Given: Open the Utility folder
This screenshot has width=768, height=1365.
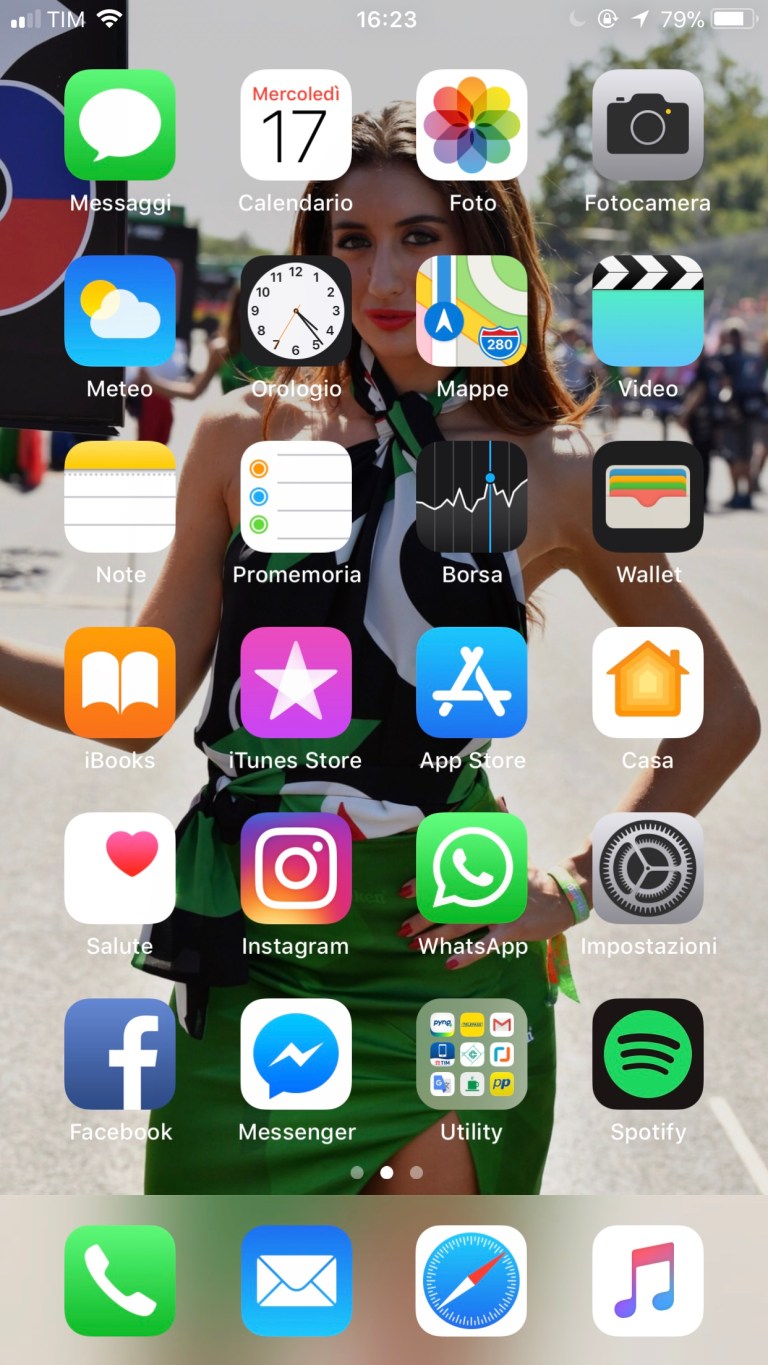Looking at the screenshot, I should click(x=472, y=1055).
